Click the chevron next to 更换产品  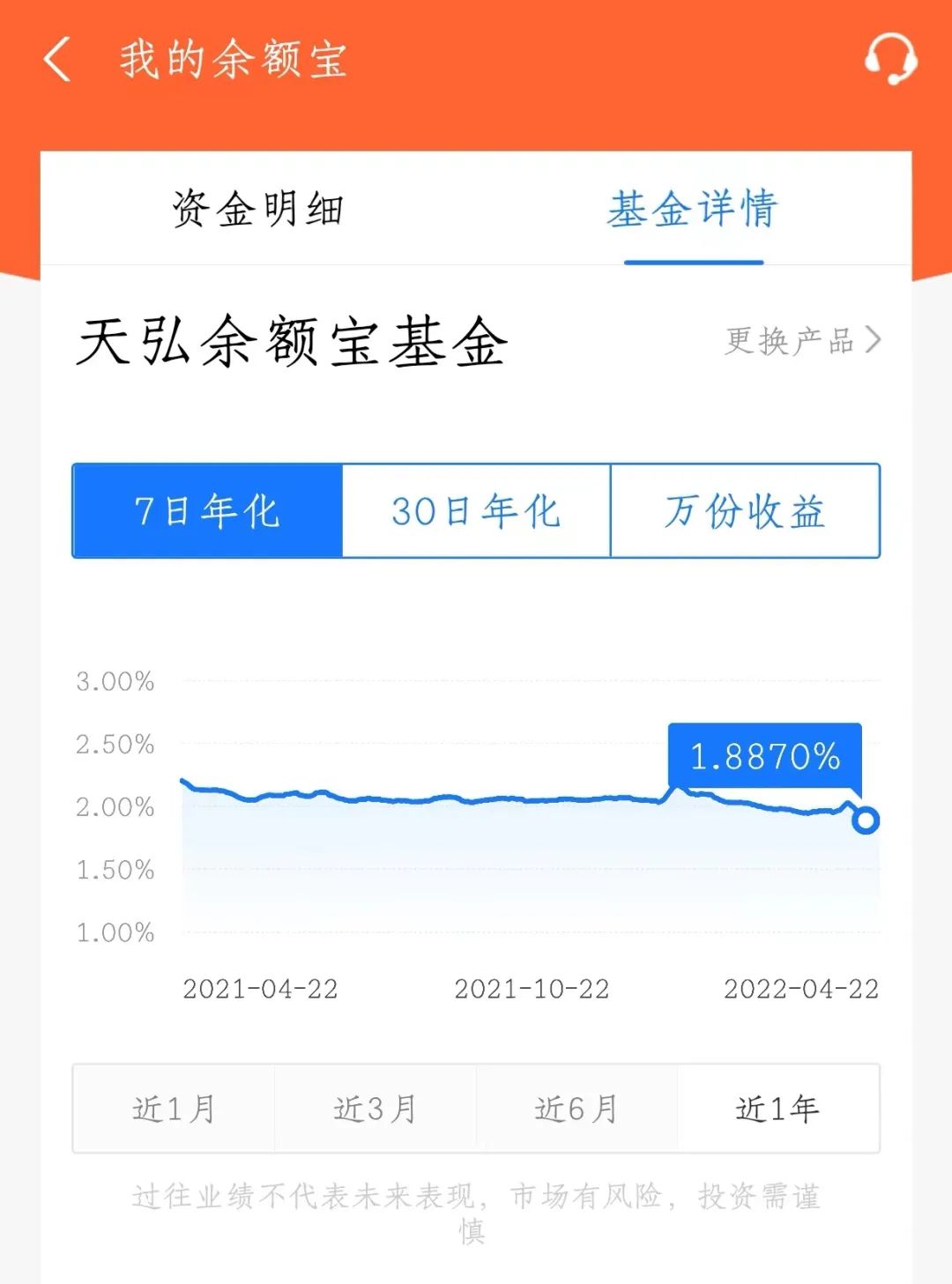pos(873,339)
